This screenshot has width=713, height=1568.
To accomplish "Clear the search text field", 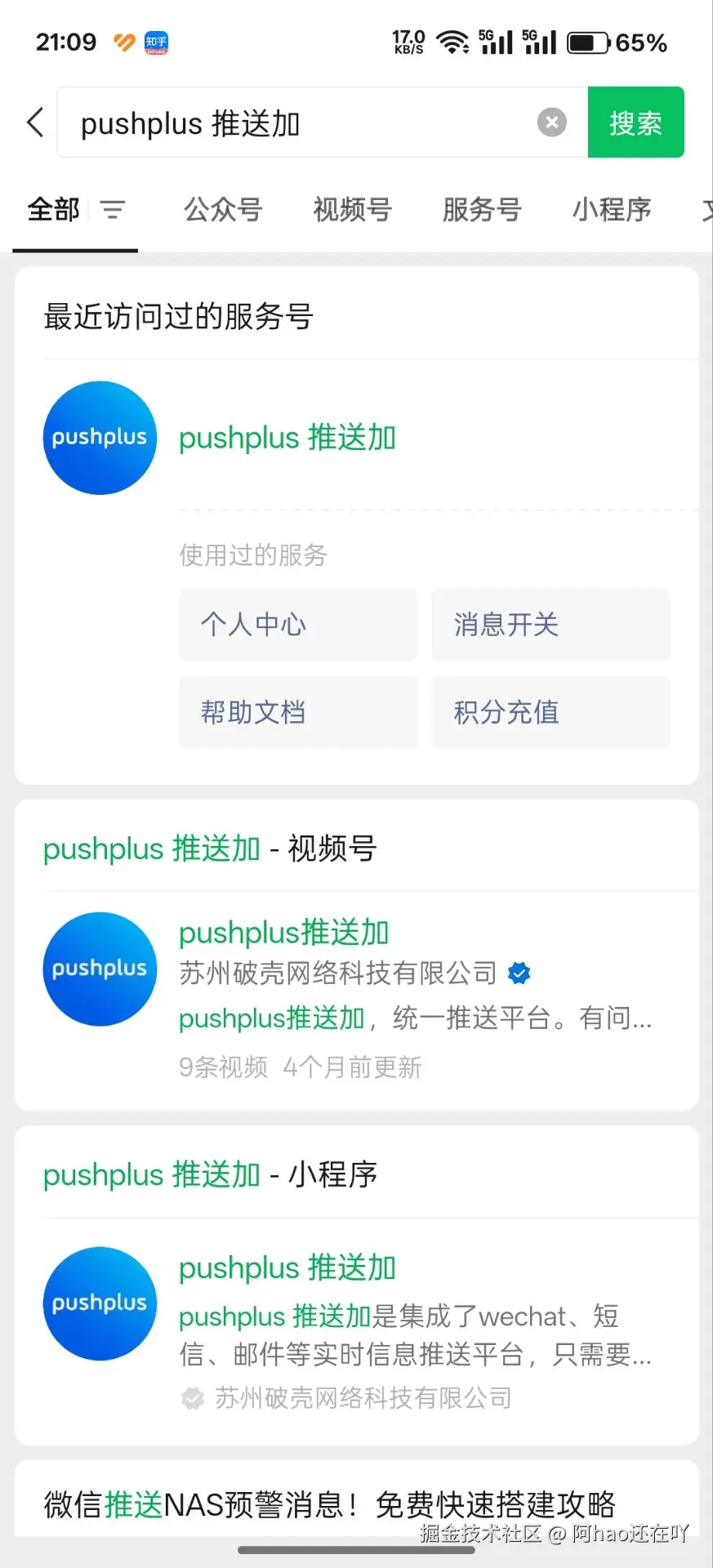I will point(551,122).
